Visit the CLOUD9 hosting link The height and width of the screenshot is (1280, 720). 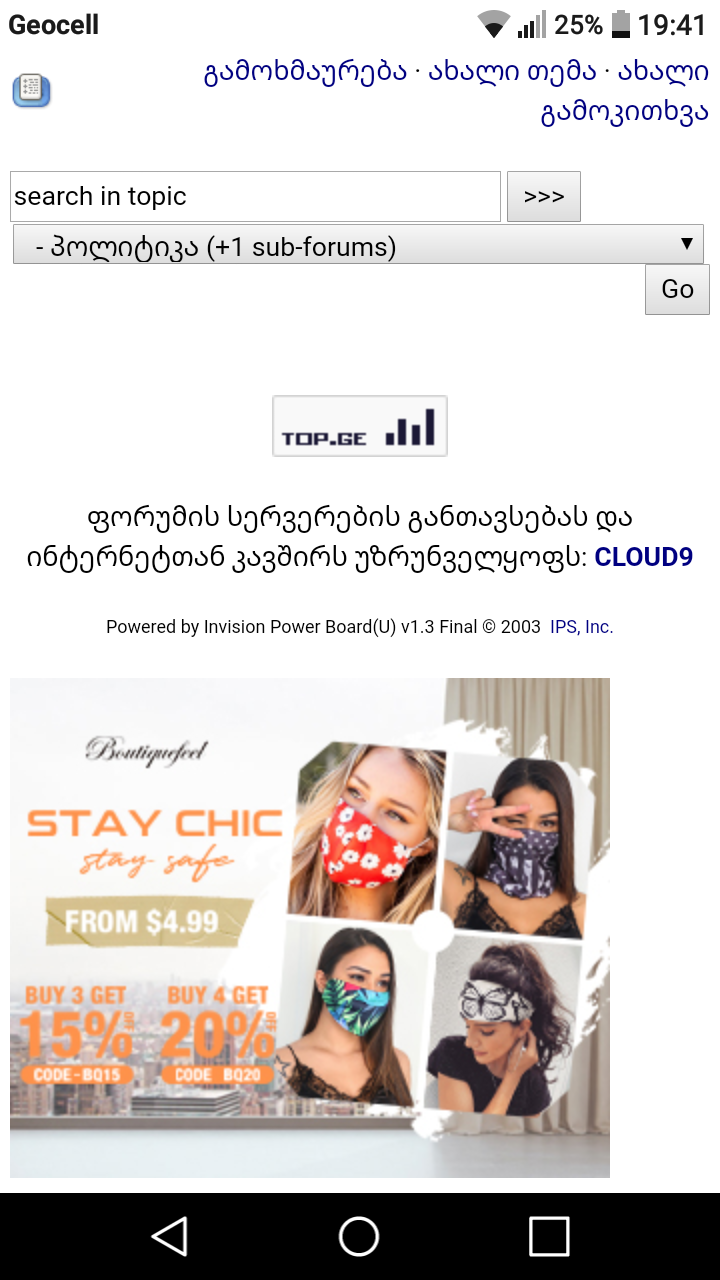click(x=643, y=557)
